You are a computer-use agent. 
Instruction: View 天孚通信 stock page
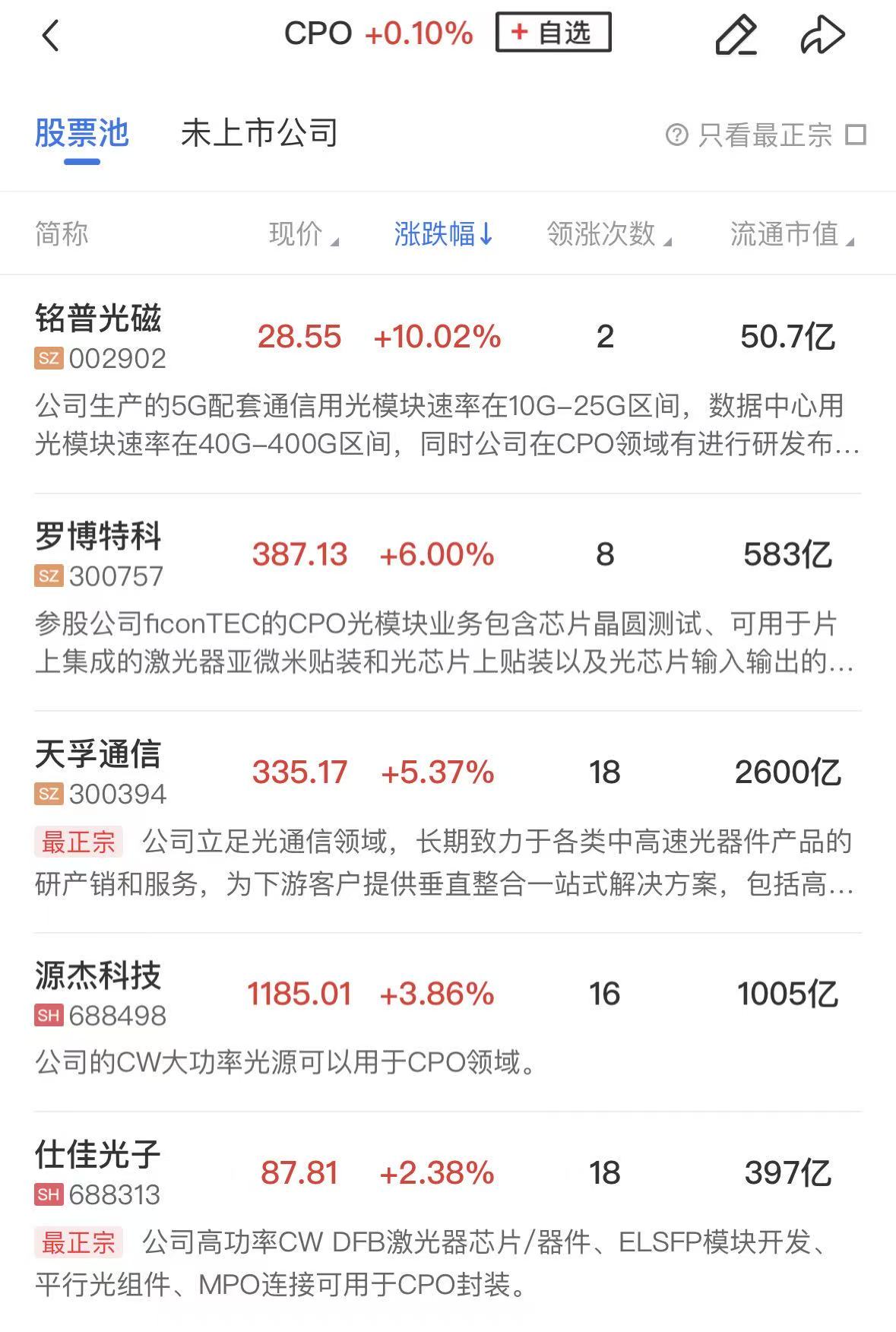(99, 755)
